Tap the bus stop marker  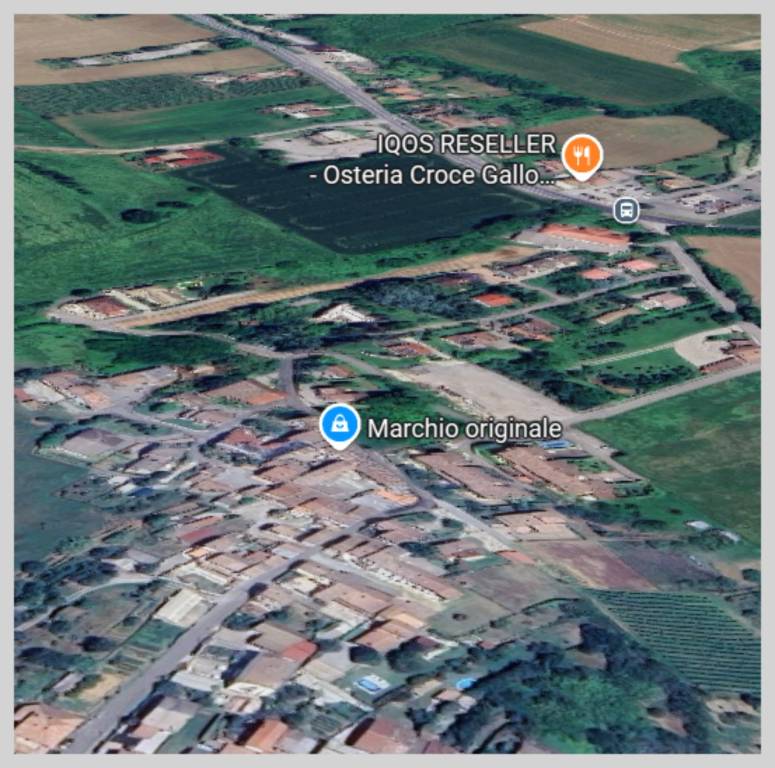point(626,210)
